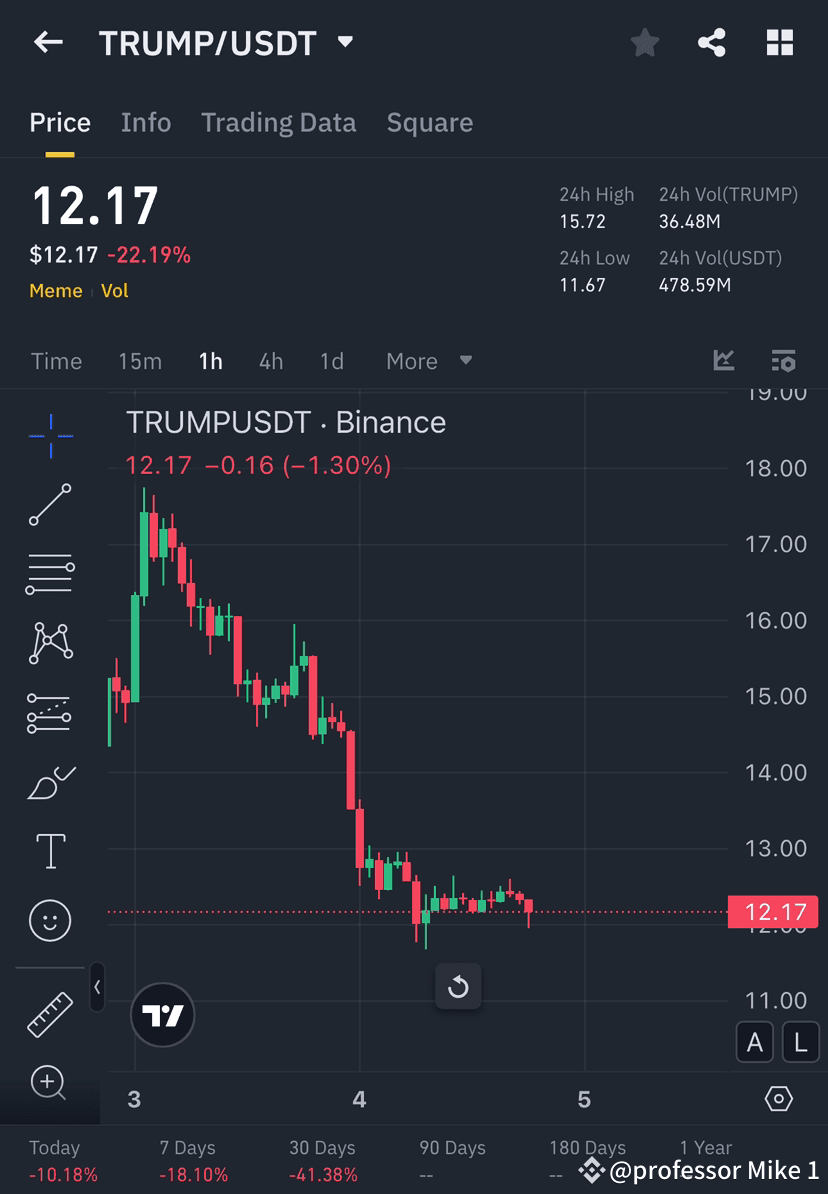Select the brush drawing tool

(x=50, y=783)
